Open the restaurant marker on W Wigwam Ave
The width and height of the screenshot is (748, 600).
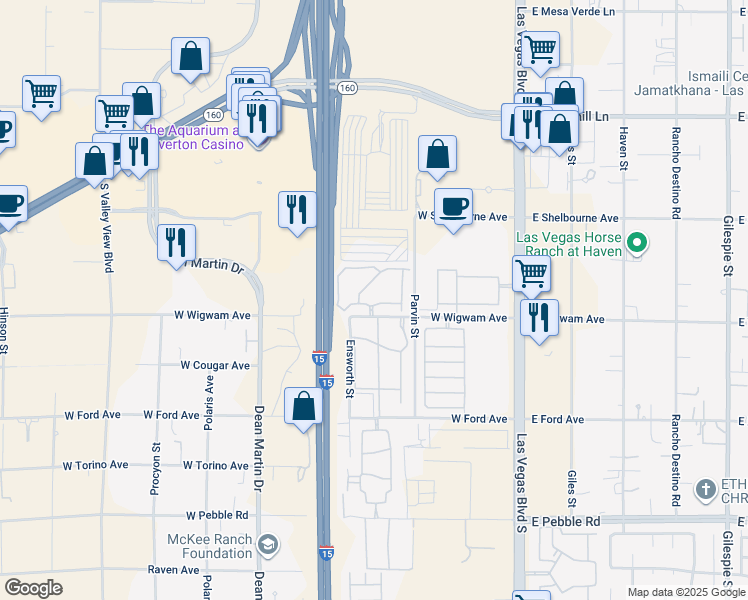(539, 318)
